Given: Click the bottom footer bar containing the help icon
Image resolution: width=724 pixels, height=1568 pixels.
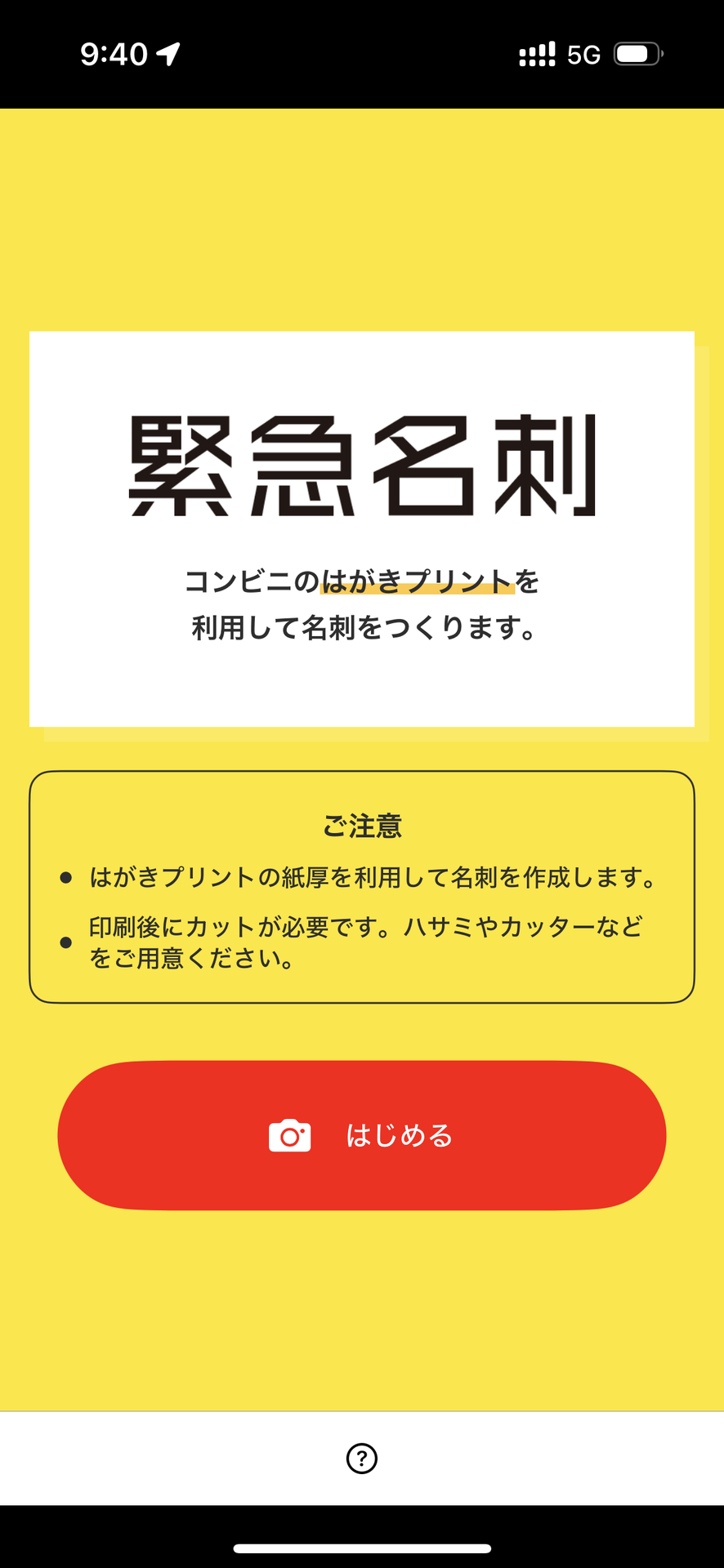Looking at the screenshot, I should (362, 1458).
